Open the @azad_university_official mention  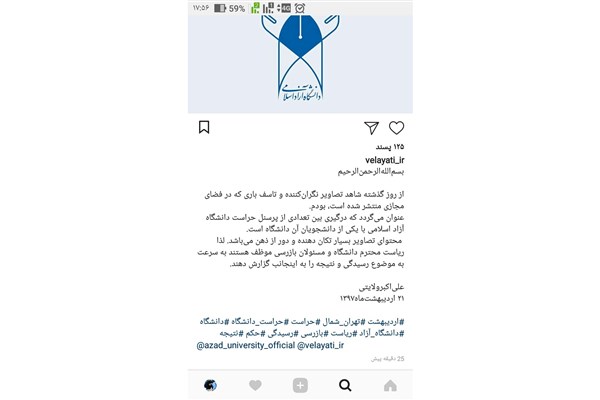[x=244, y=344]
